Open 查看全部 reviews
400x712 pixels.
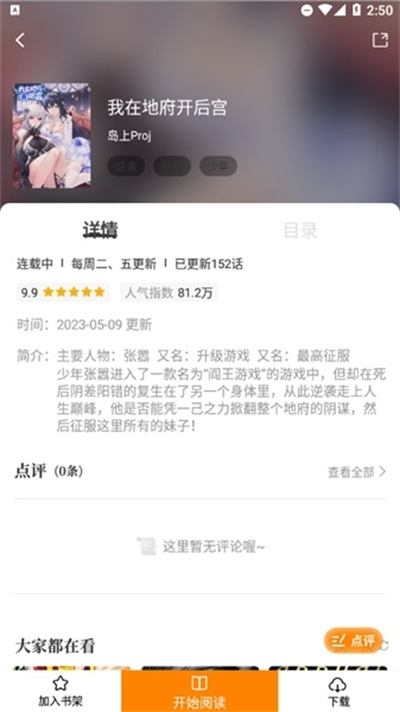(357, 472)
